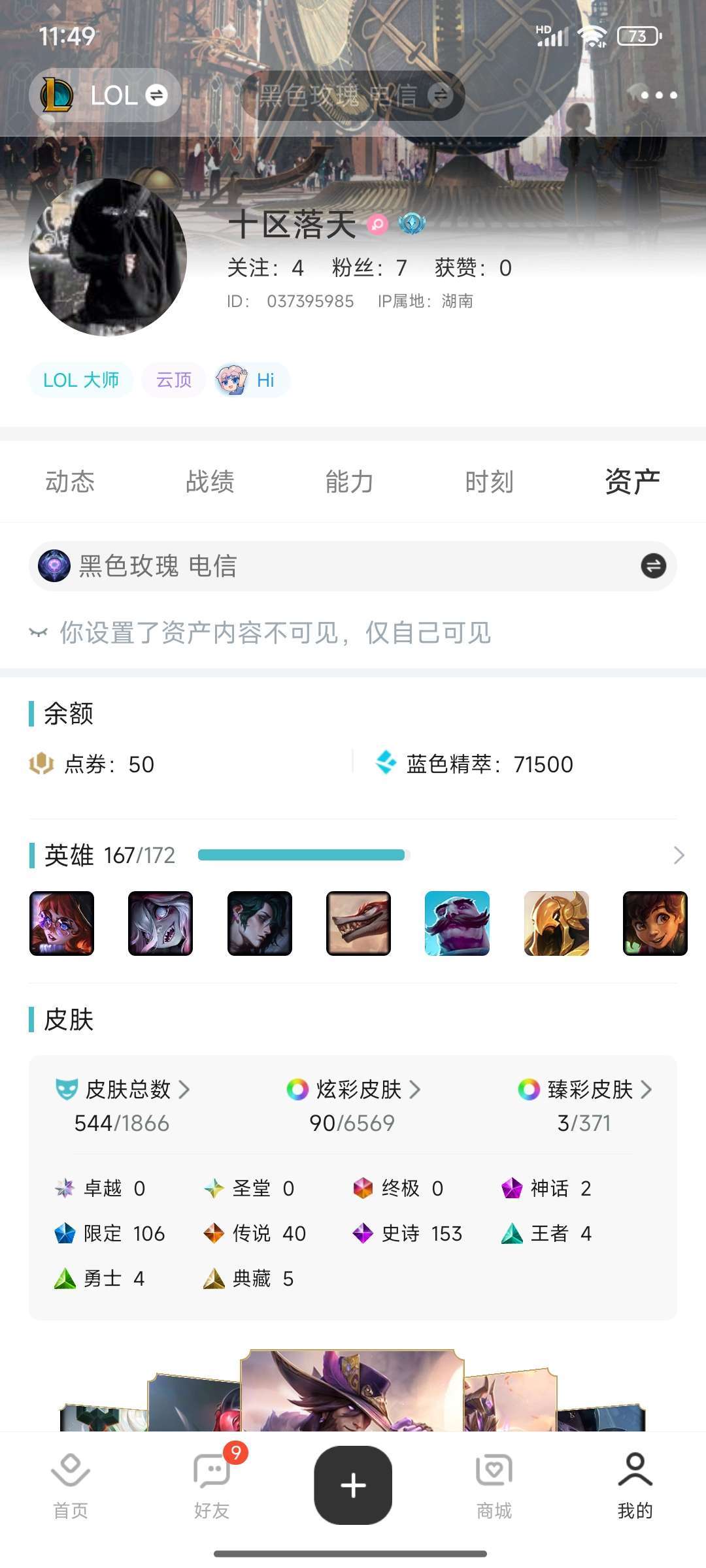The image size is (706, 1568).
Task: Select the 神话 mythic skin gem icon
Action: coord(511,1189)
